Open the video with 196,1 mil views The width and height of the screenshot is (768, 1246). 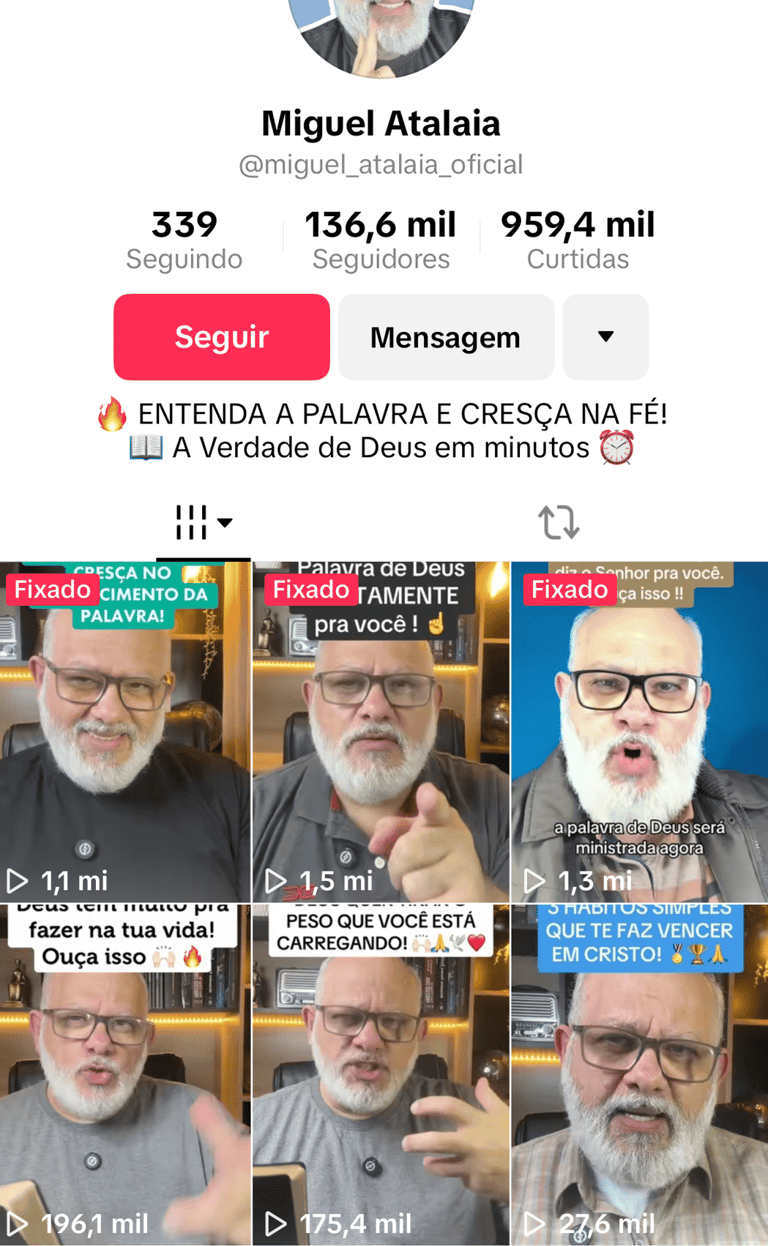click(x=125, y=1075)
